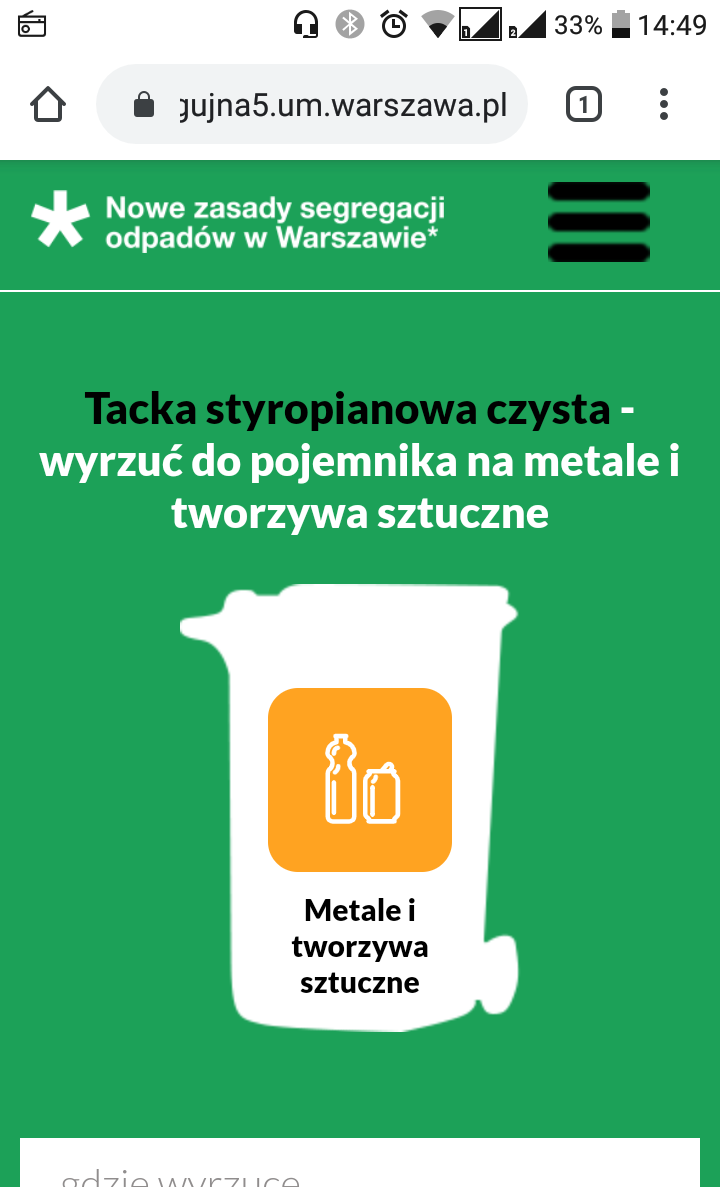720x1187 pixels.
Task: Open the tab switcher showing 1 tab
Action: 584,104
